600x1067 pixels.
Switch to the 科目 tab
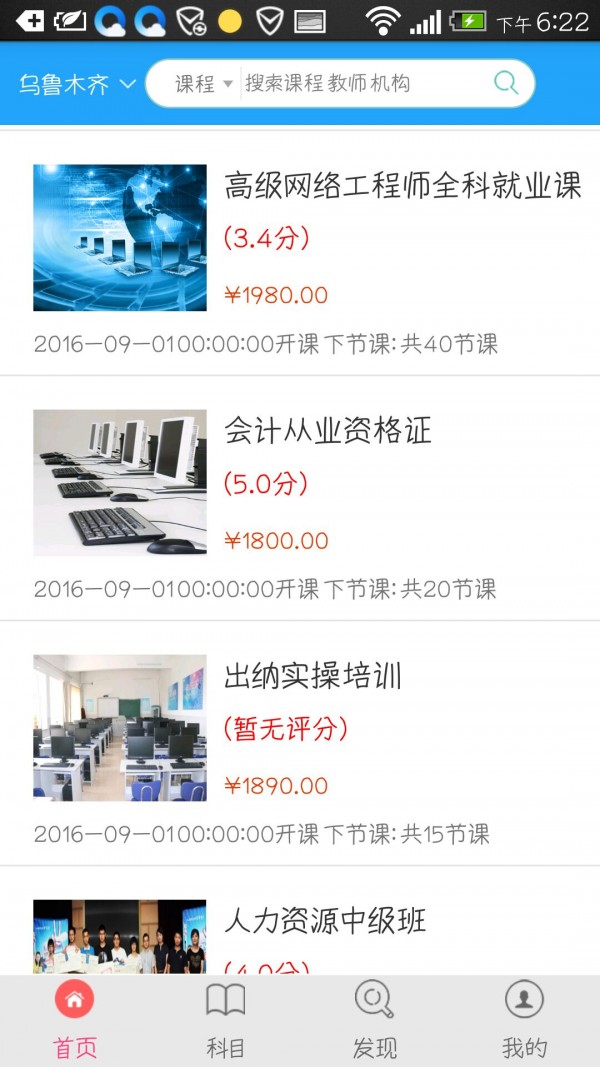[x=225, y=1021]
